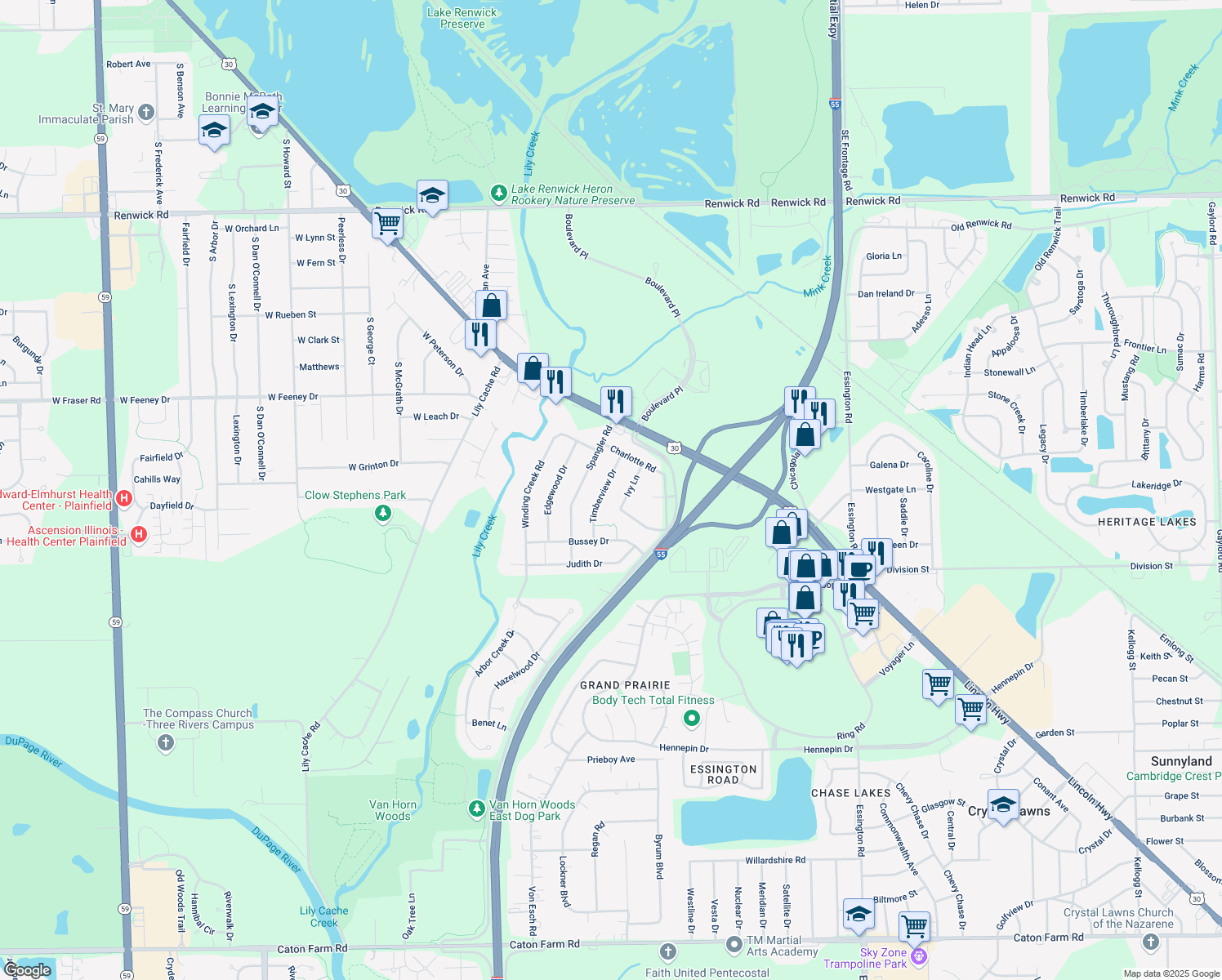Select TM Martial Arts Academy marker
Screen dimensions: 1222x980
[x=734, y=944]
